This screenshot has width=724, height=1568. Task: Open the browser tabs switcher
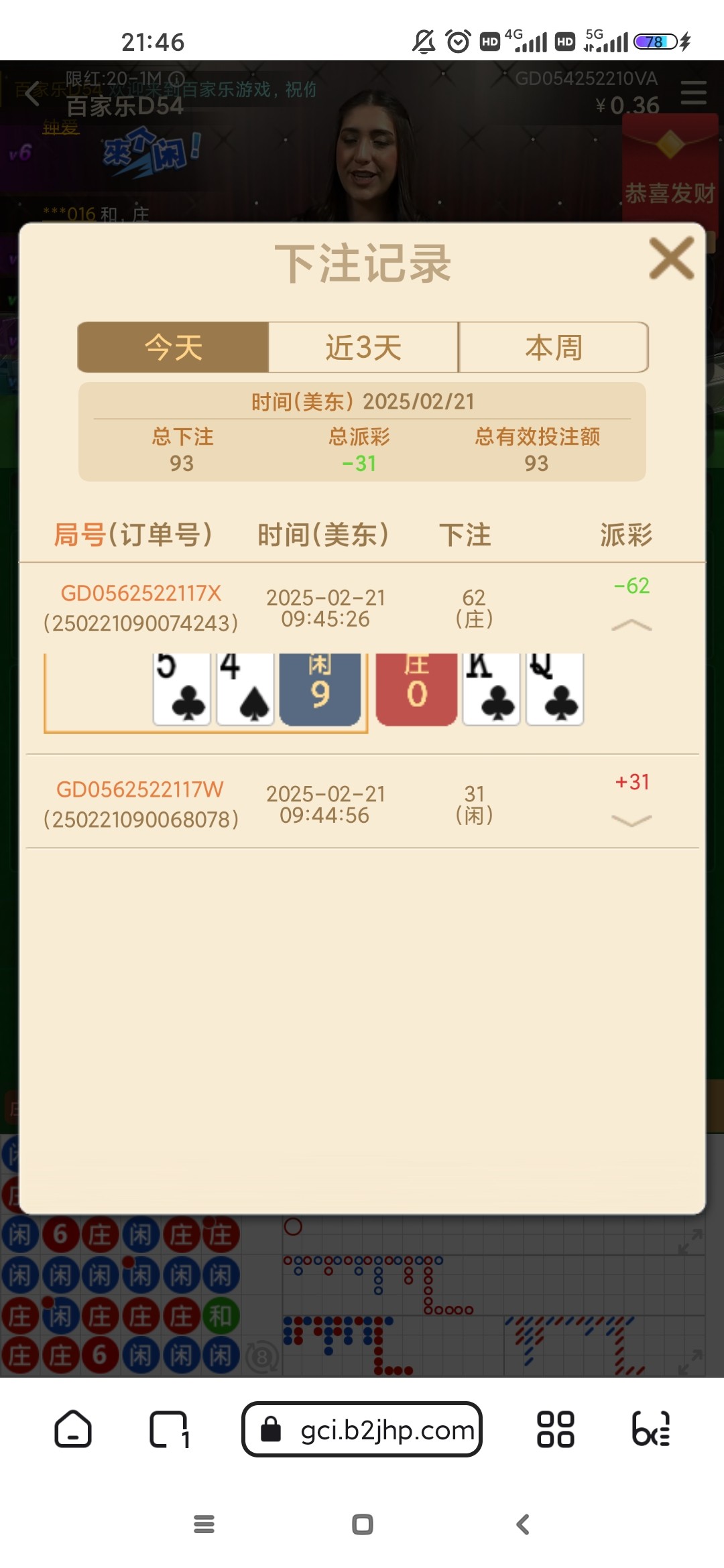pos(169,1429)
